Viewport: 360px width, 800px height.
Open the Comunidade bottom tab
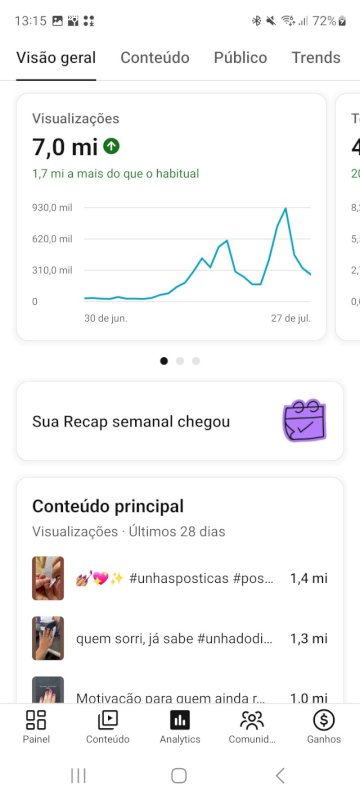[x=251, y=727]
